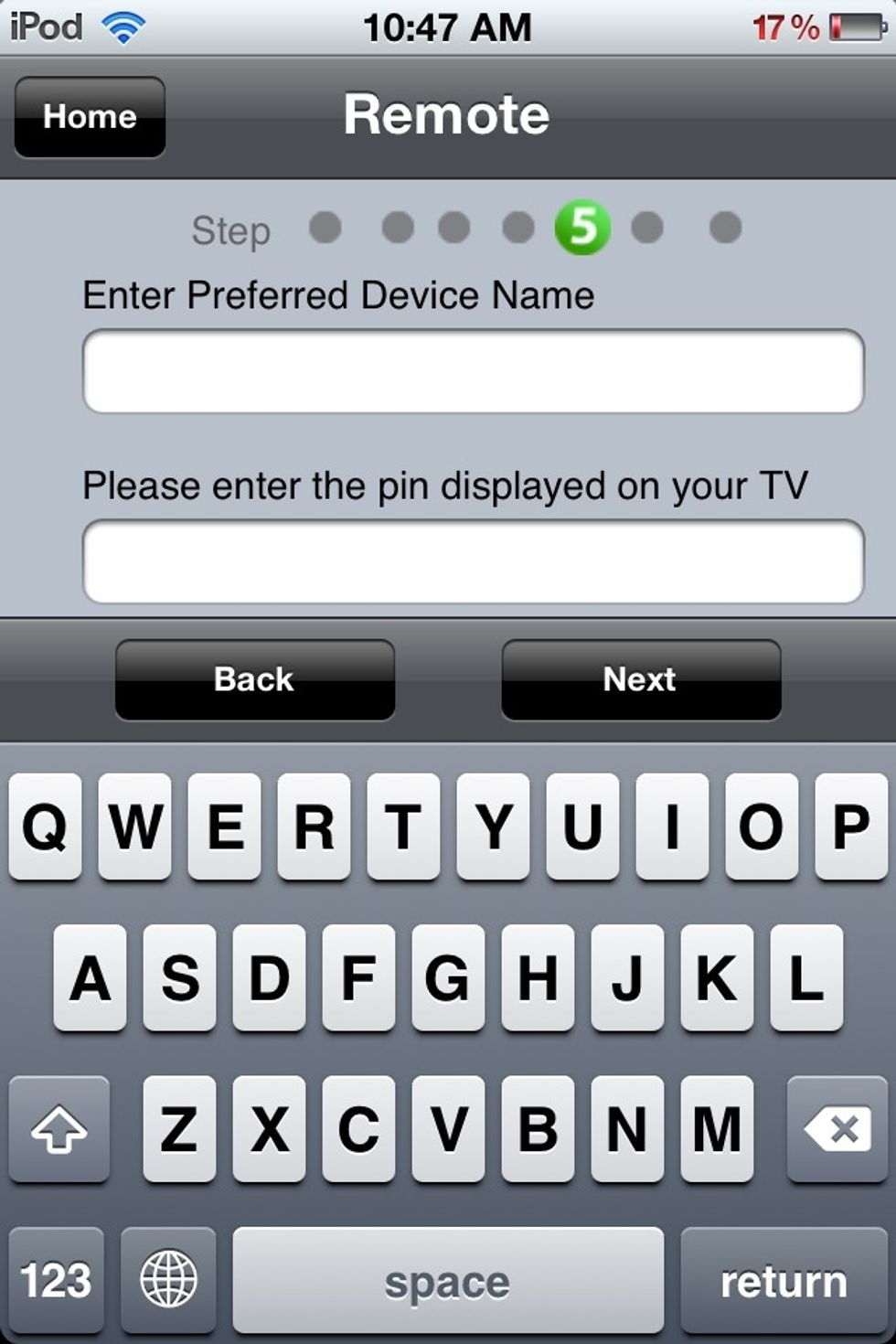Tap the Back button
This screenshot has height=1344, width=896.
[x=254, y=680]
